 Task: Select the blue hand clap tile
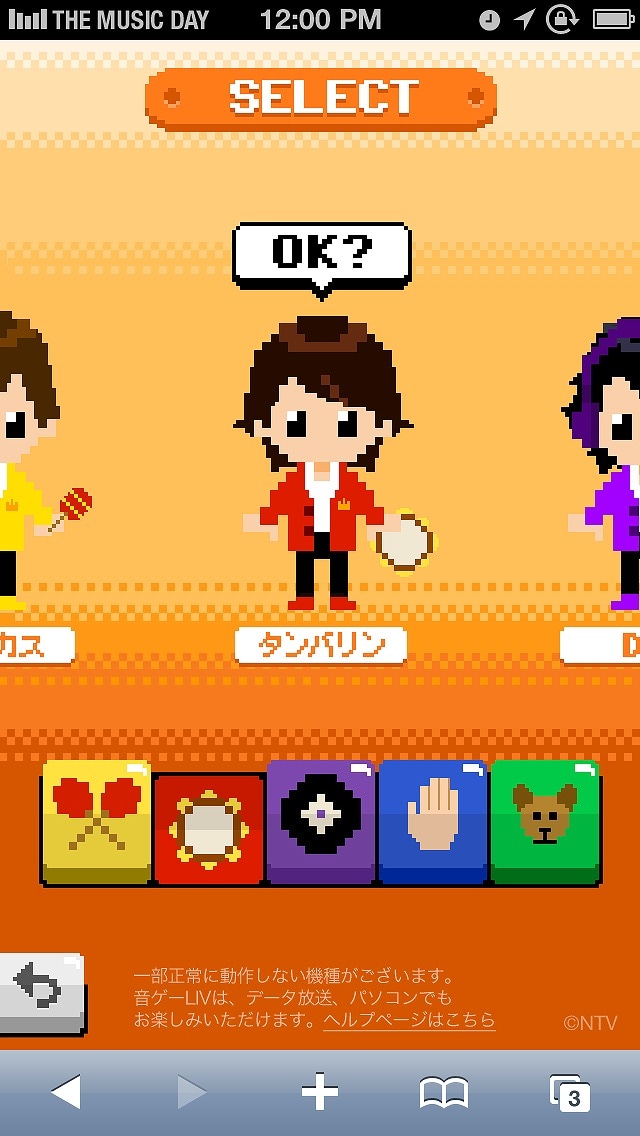(433, 822)
